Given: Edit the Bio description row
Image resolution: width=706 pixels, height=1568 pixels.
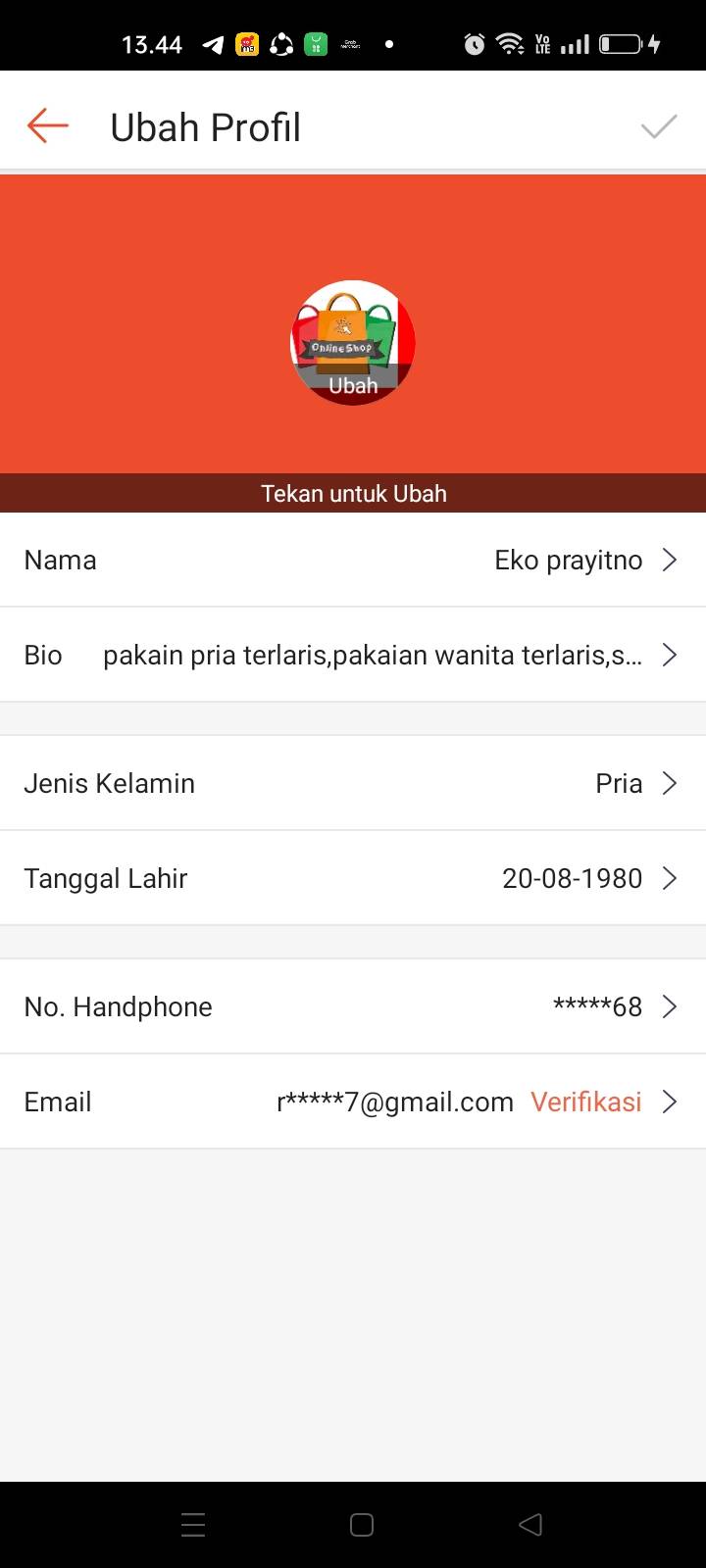Looking at the screenshot, I should pos(353,655).
